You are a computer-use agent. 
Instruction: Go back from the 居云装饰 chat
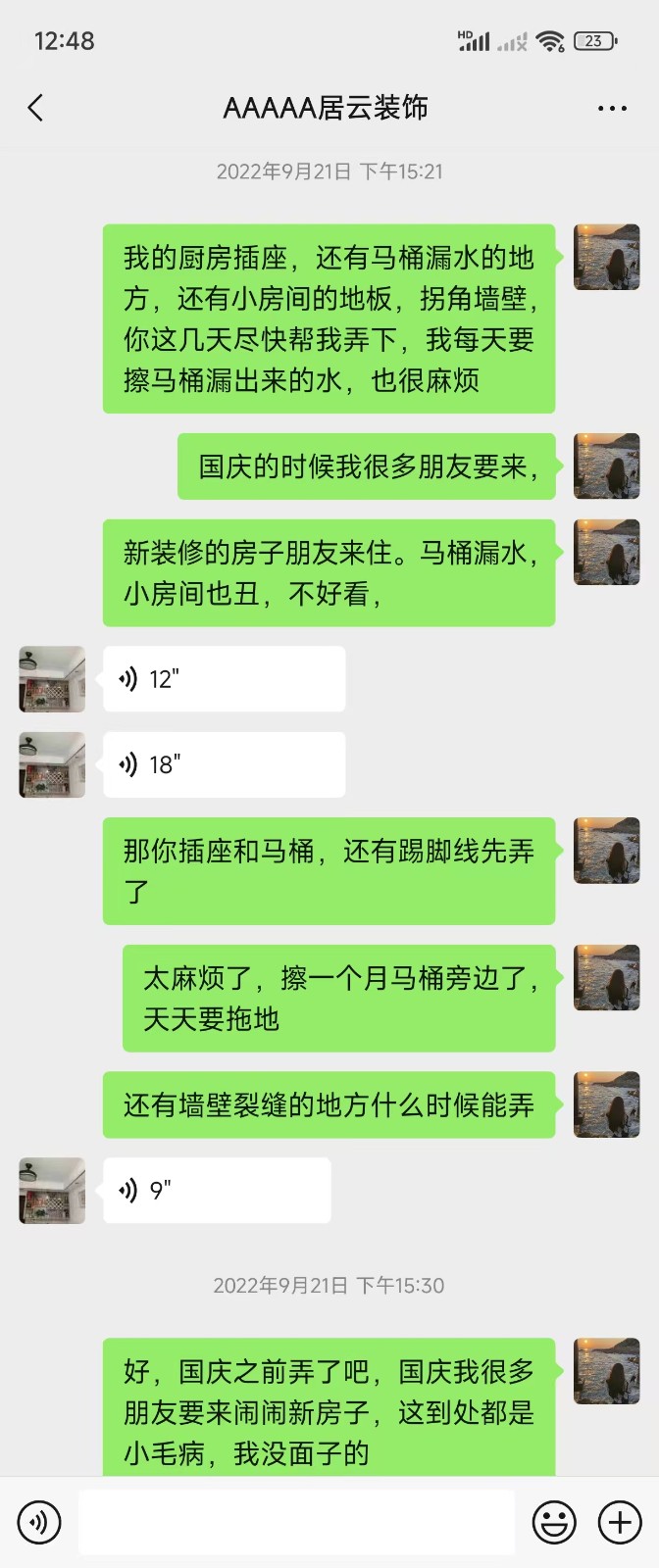click(x=36, y=108)
